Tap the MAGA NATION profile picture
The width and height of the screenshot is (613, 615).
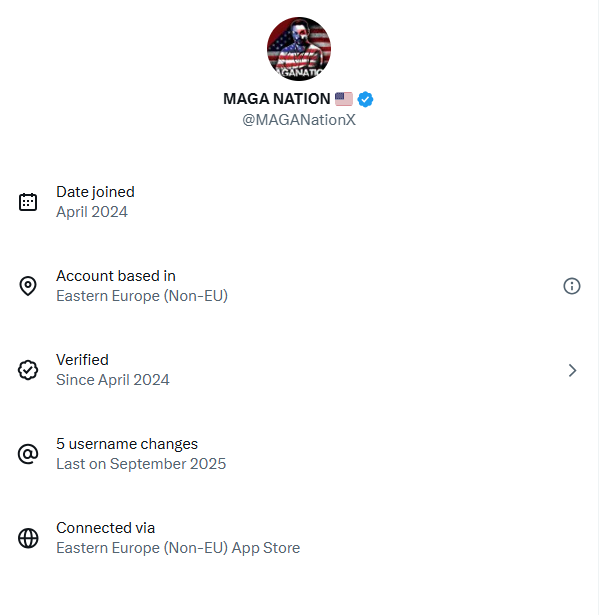[x=298, y=48]
